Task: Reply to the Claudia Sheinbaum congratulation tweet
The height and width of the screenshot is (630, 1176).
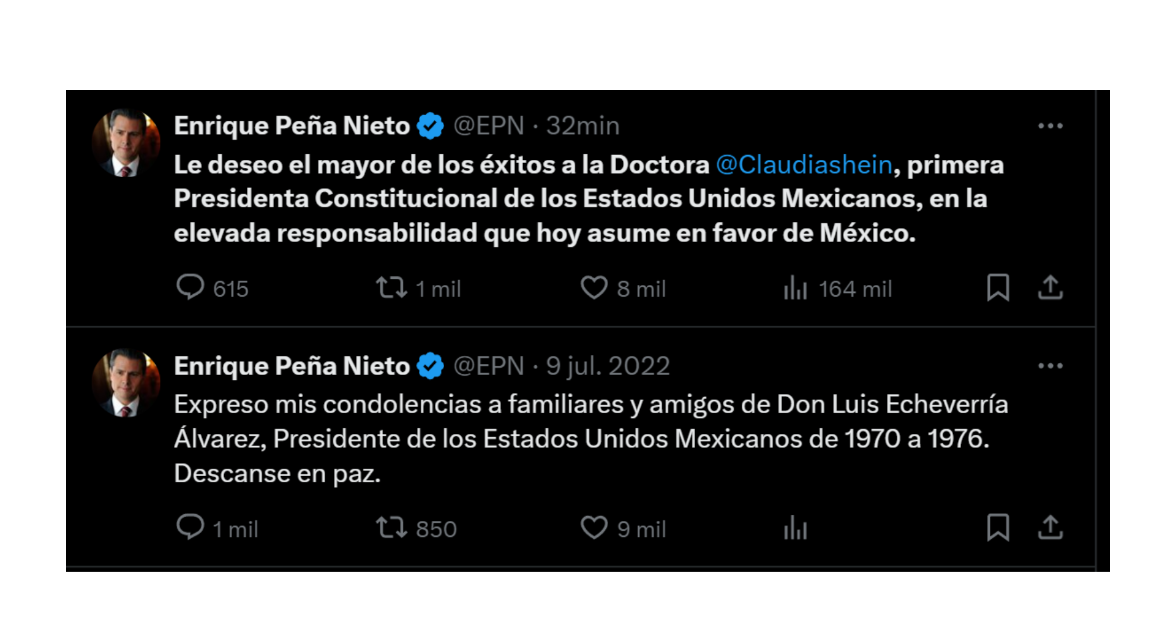Action: point(190,288)
